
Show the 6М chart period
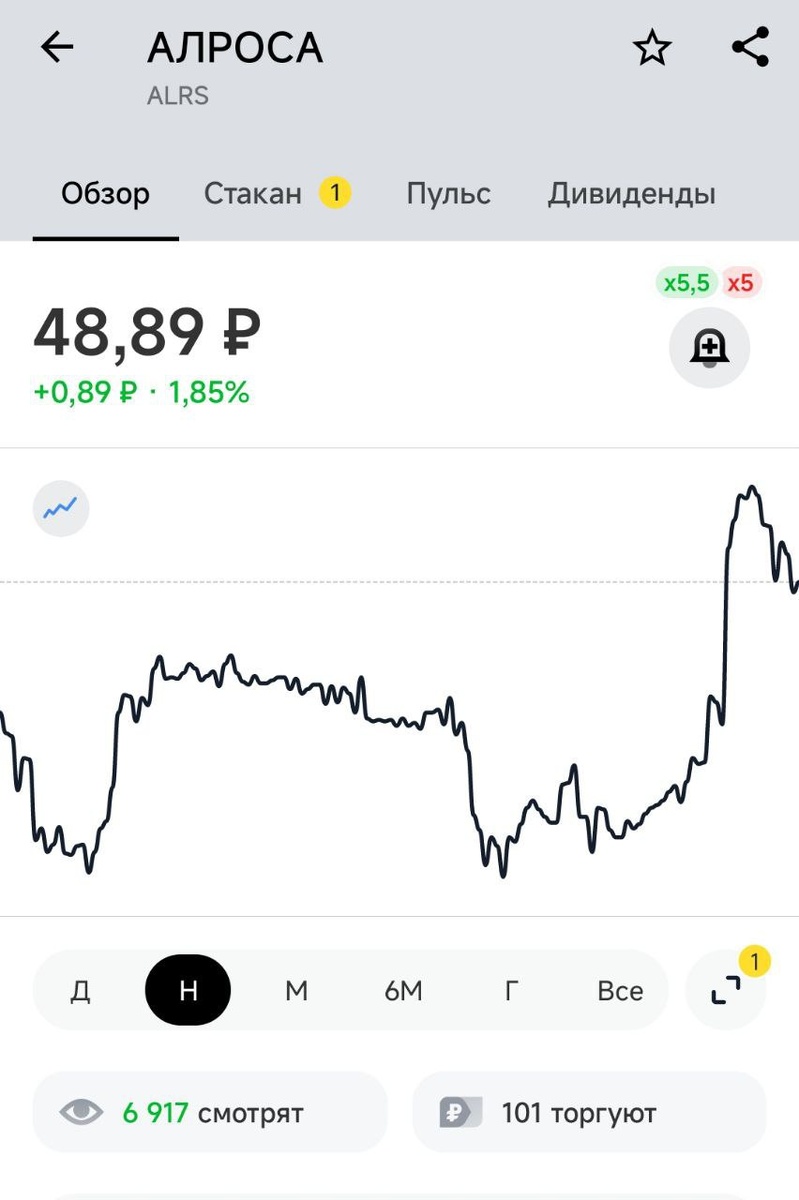click(x=403, y=991)
